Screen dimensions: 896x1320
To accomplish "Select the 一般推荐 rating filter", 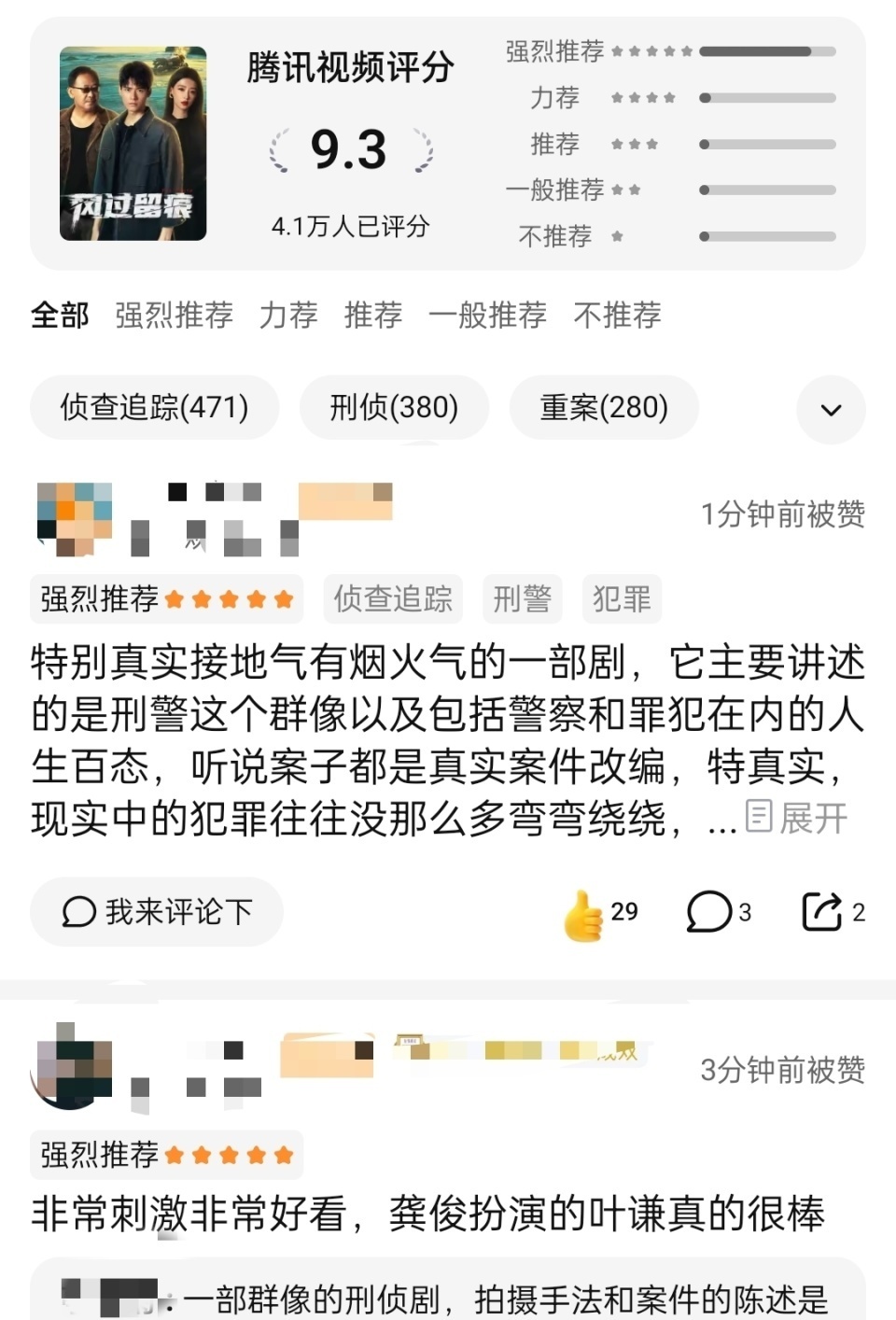I will coord(489,315).
